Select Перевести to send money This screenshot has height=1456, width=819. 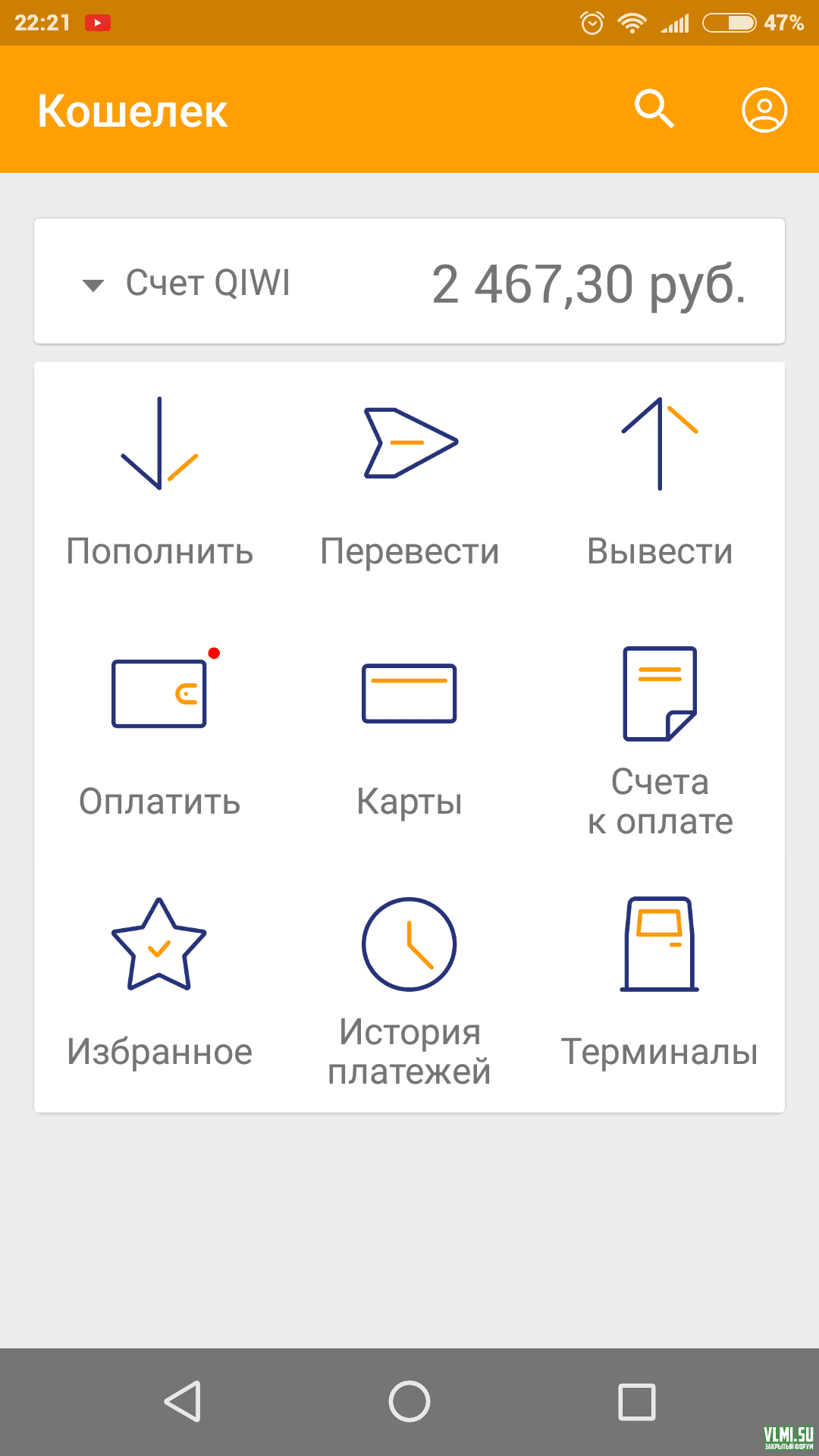(409, 482)
